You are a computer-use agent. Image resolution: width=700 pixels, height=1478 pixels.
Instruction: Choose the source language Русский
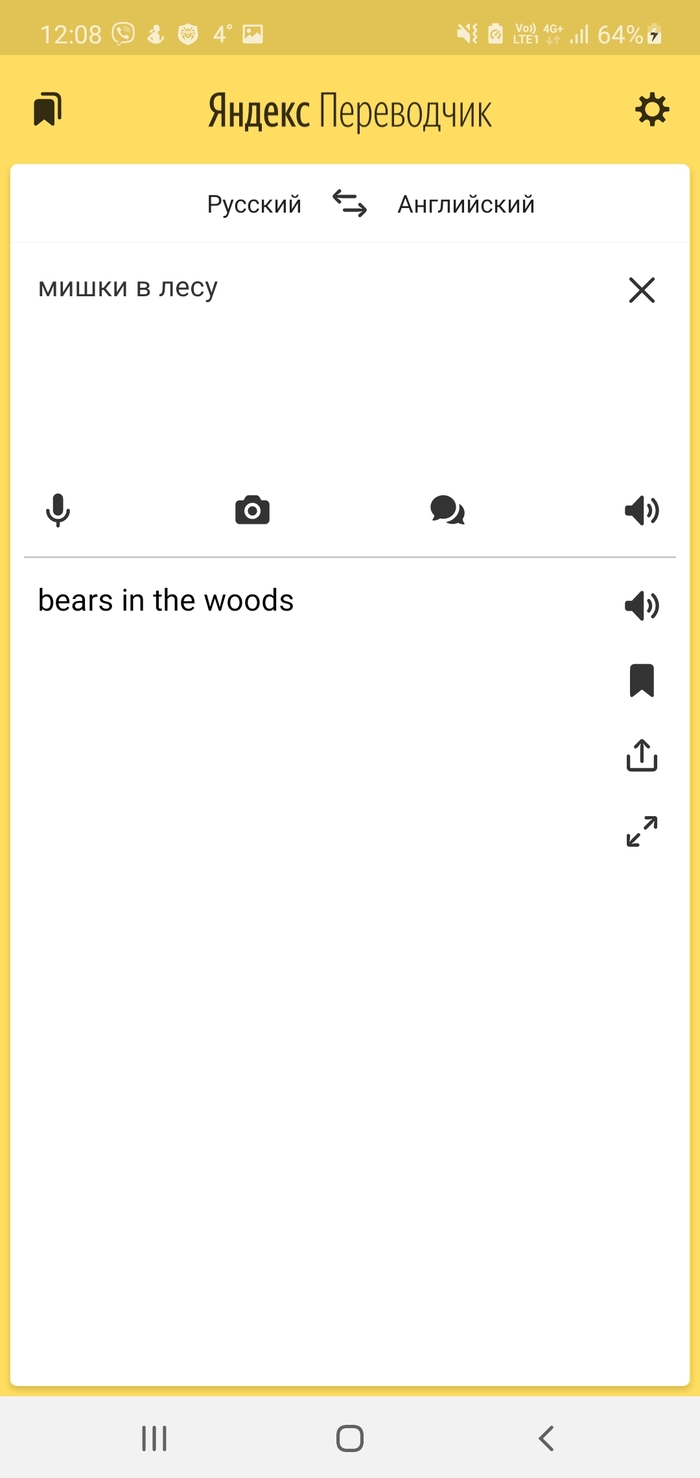[x=254, y=204]
